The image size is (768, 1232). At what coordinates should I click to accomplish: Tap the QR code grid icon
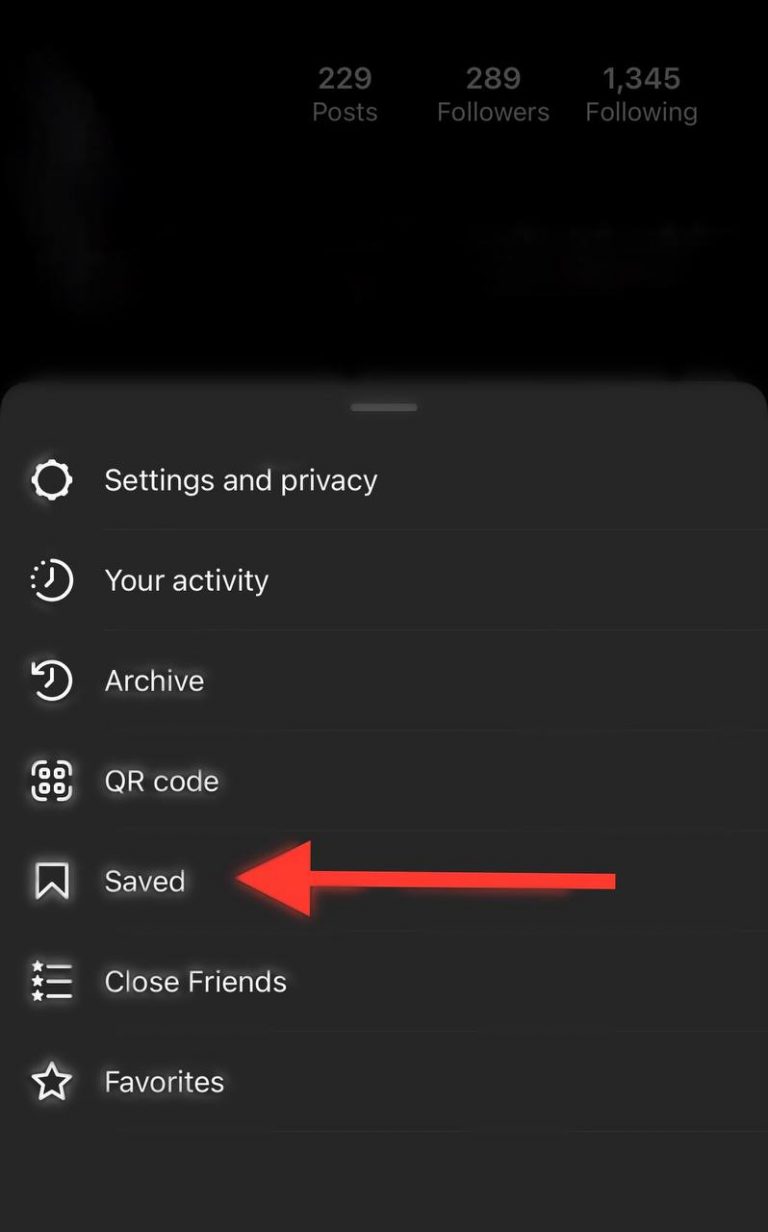(x=50, y=781)
